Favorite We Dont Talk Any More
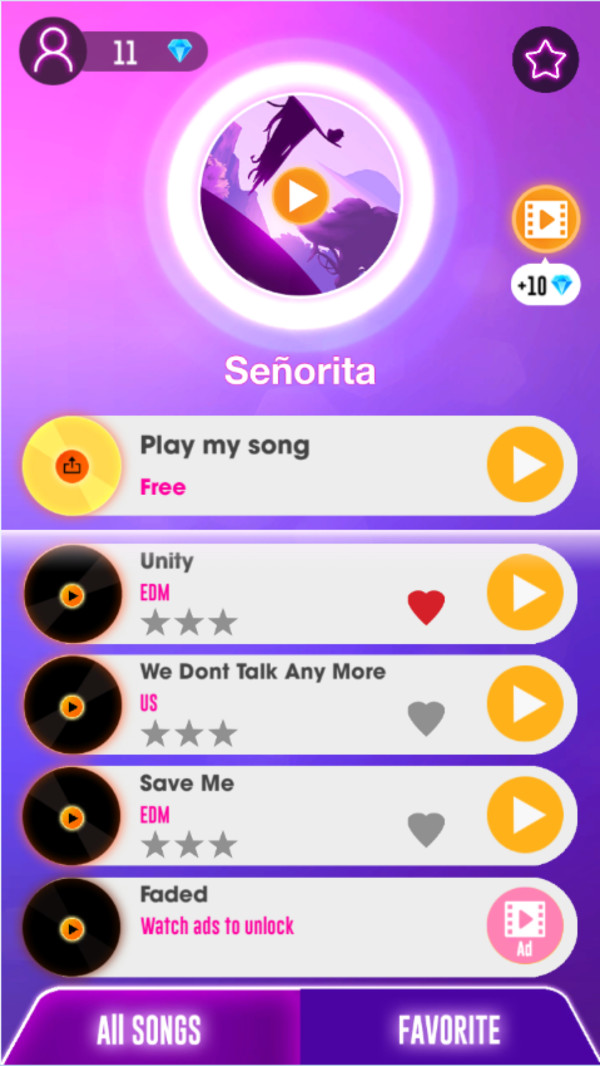The image size is (600, 1066). click(426, 718)
